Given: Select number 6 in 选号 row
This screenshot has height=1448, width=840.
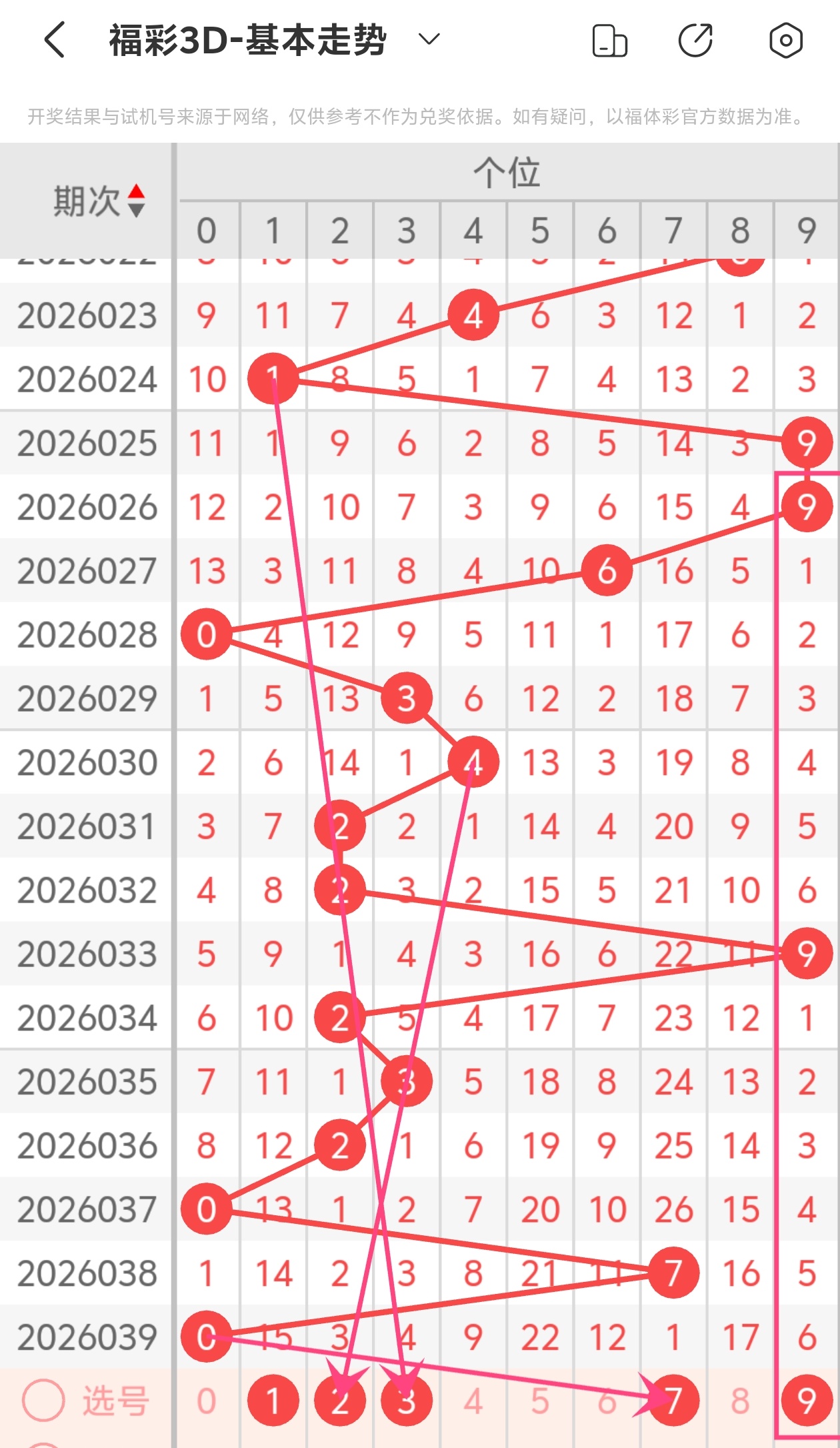Looking at the screenshot, I should tap(607, 1401).
